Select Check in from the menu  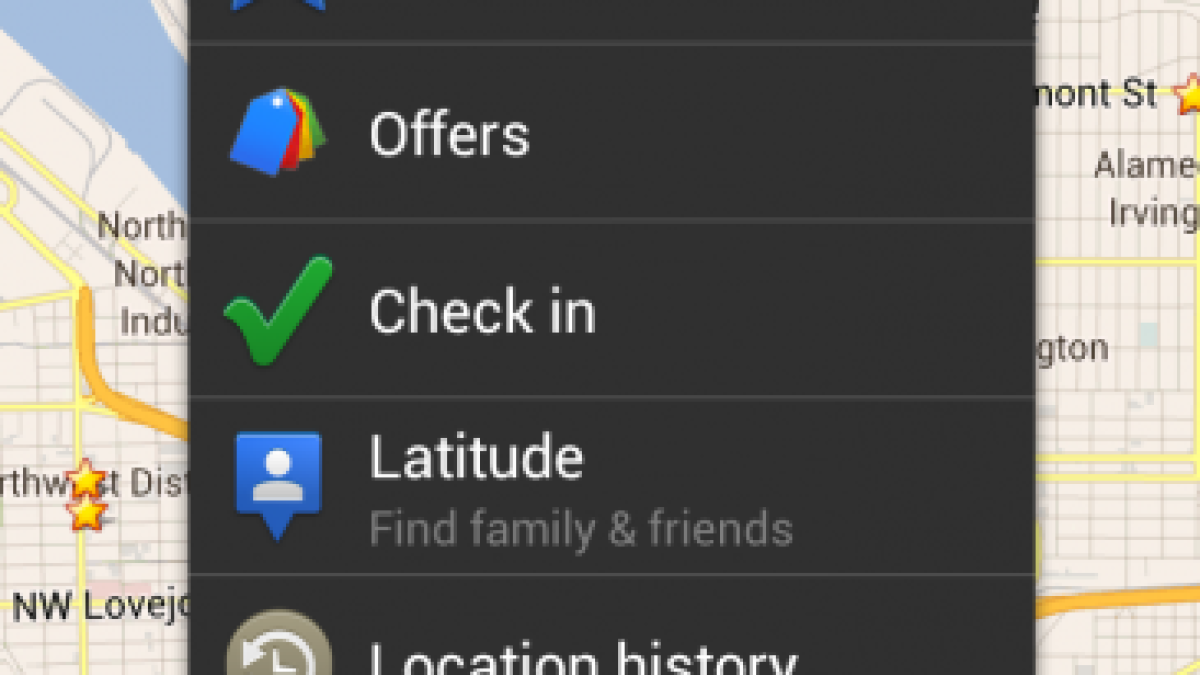(x=610, y=310)
